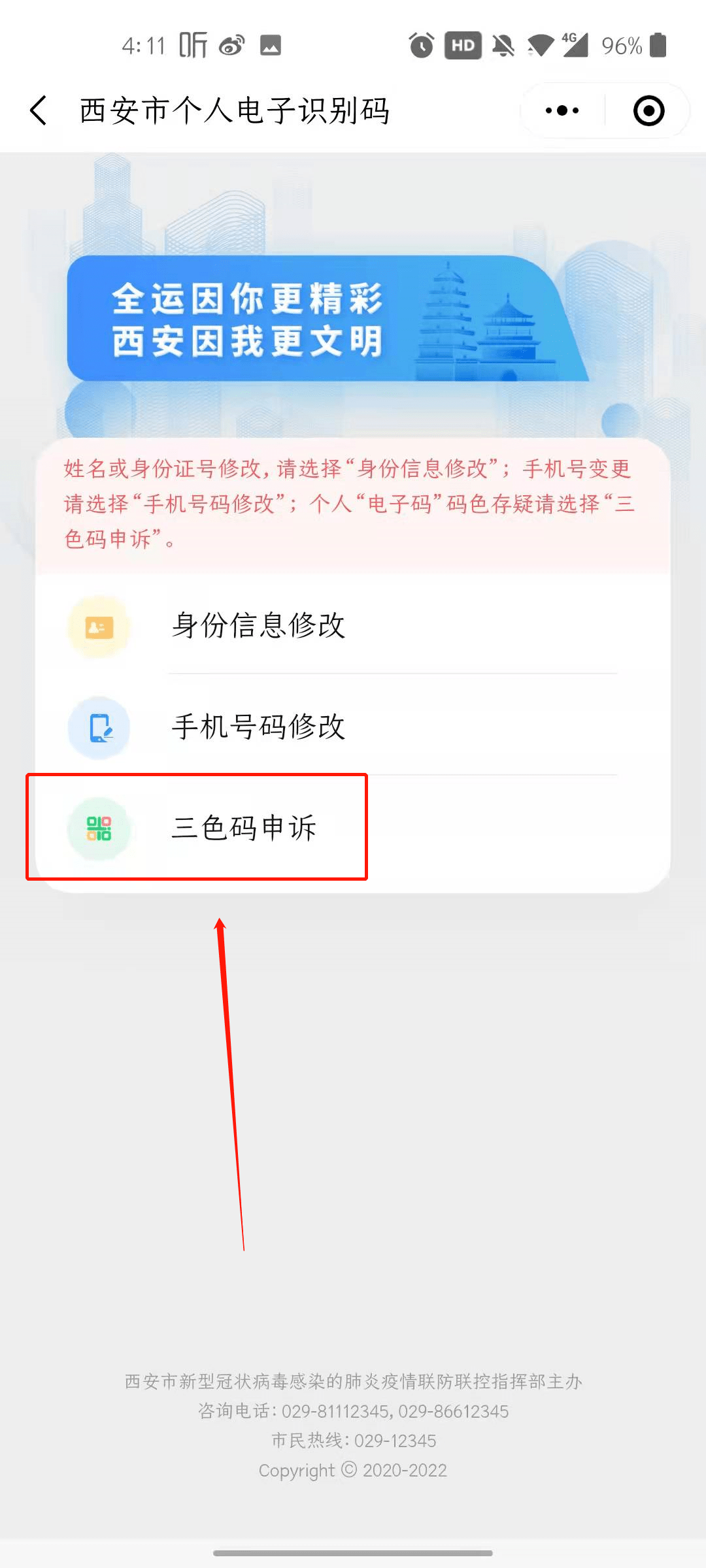Open 身份信息修改
Viewport: 706px width, 1568px height.
coord(259,625)
